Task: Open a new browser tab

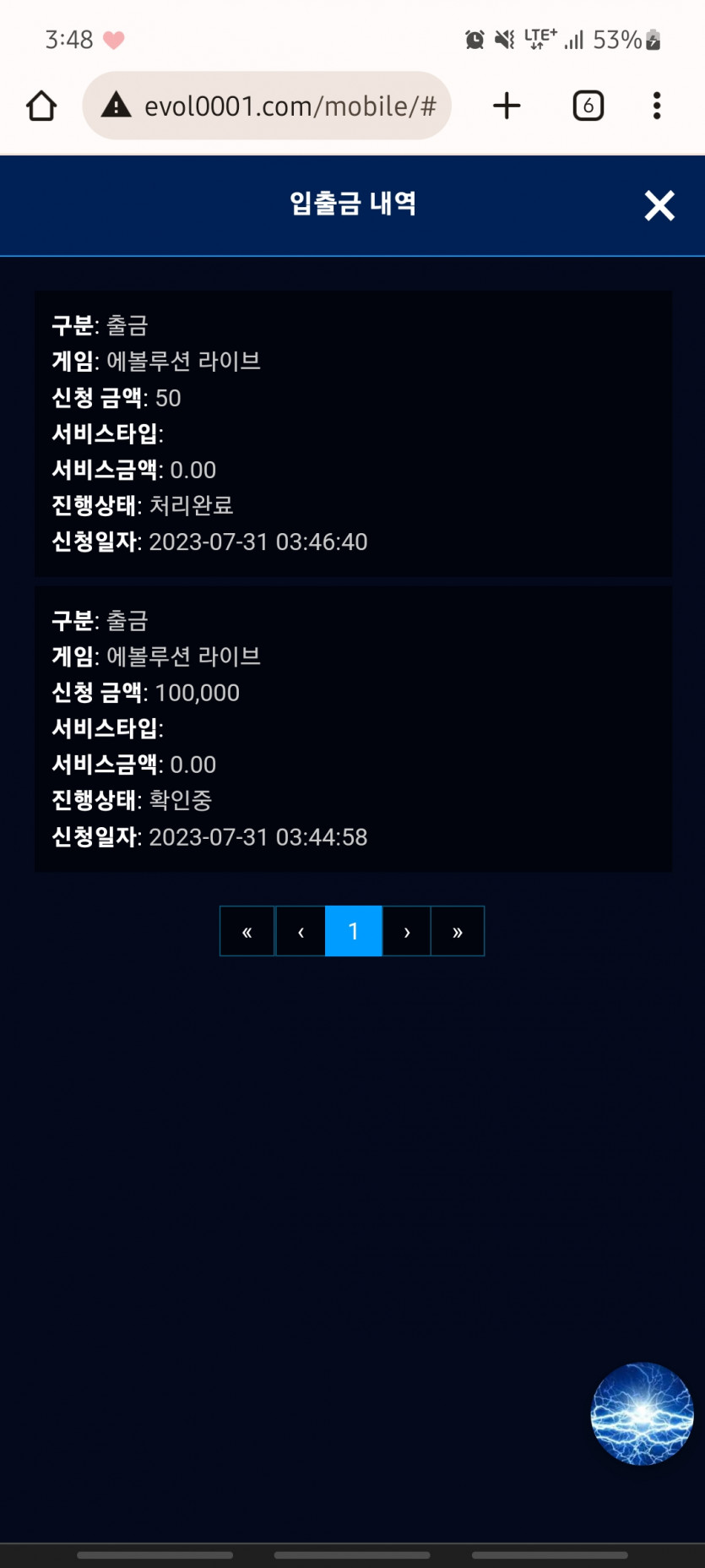Action: [x=507, y=106]
